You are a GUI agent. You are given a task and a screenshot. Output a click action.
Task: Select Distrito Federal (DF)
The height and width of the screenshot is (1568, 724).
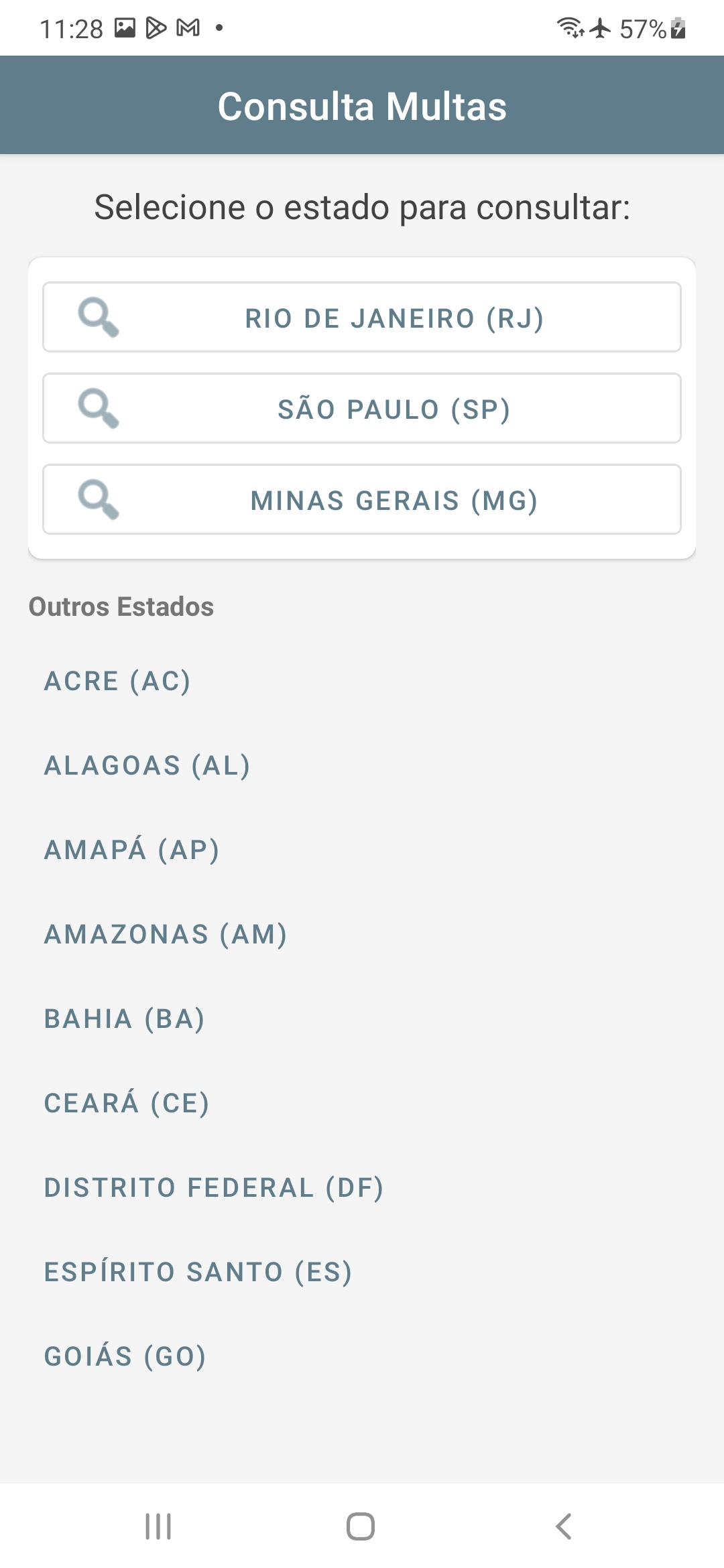215,1188
